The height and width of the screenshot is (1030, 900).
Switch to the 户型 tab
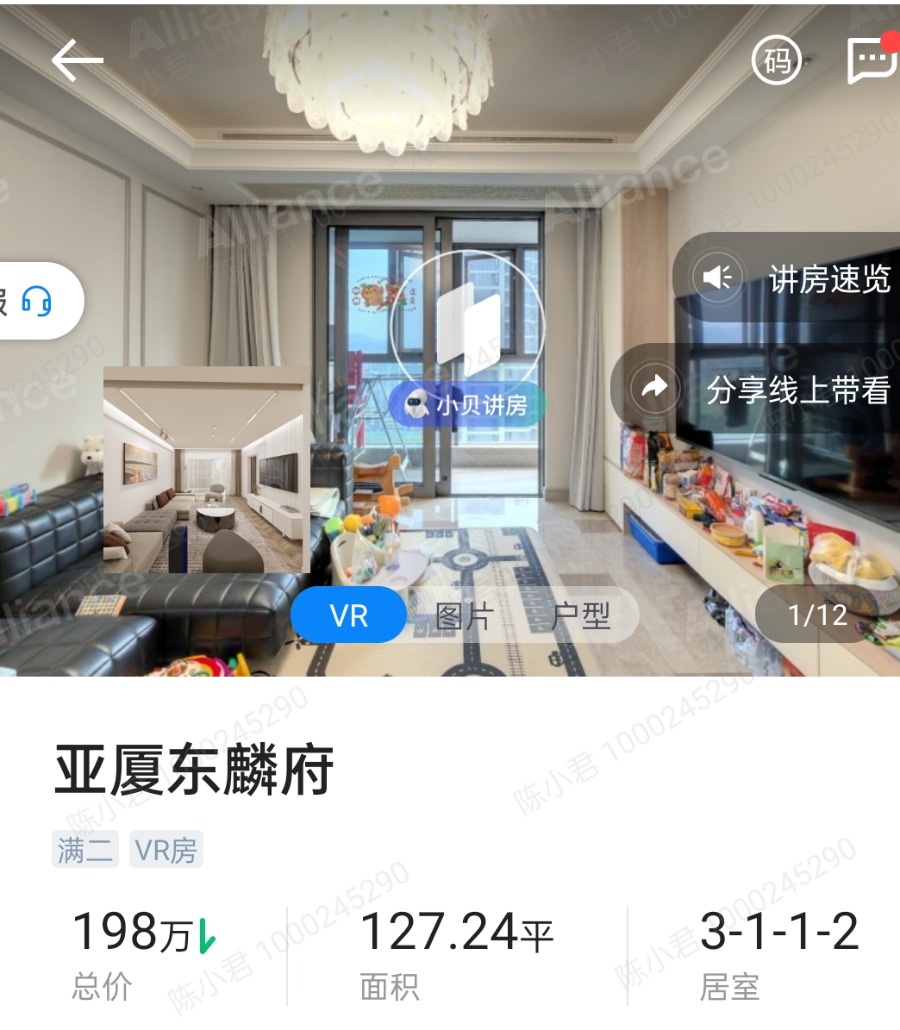[580, 616]
